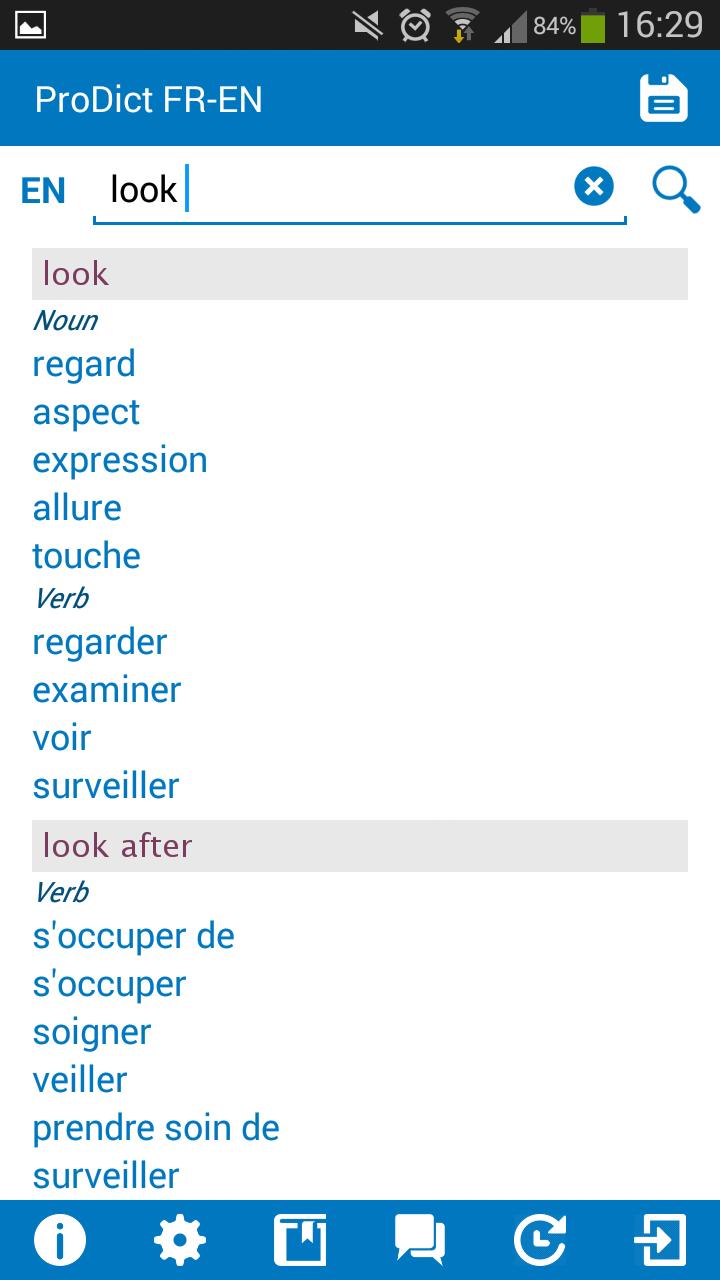Viewport: 720px width, 1280px height.
Task: Tap the EN language switch label
Action: coord(43,191)
